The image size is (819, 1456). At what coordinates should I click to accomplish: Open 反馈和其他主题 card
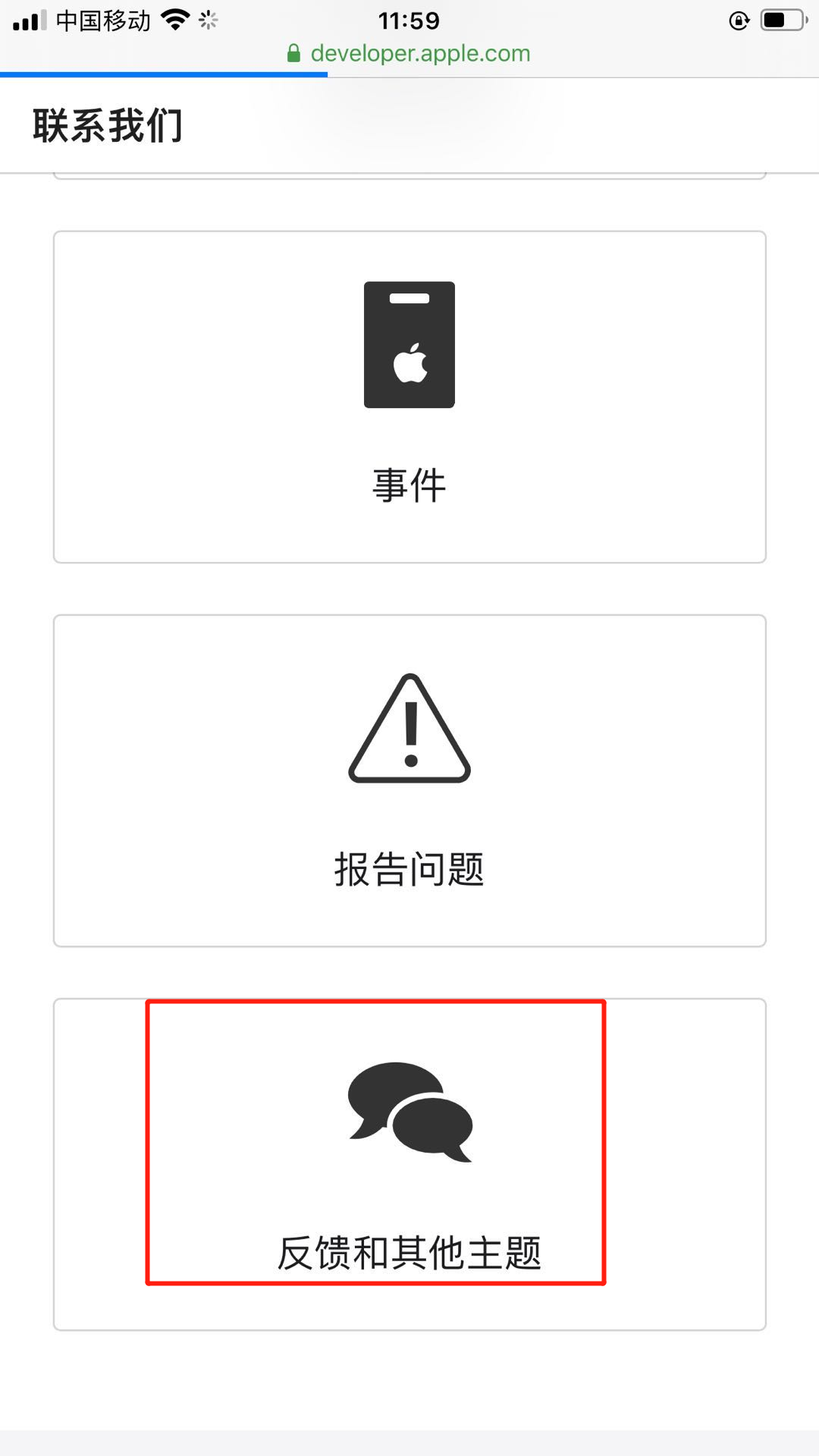tap(409, 1164)
